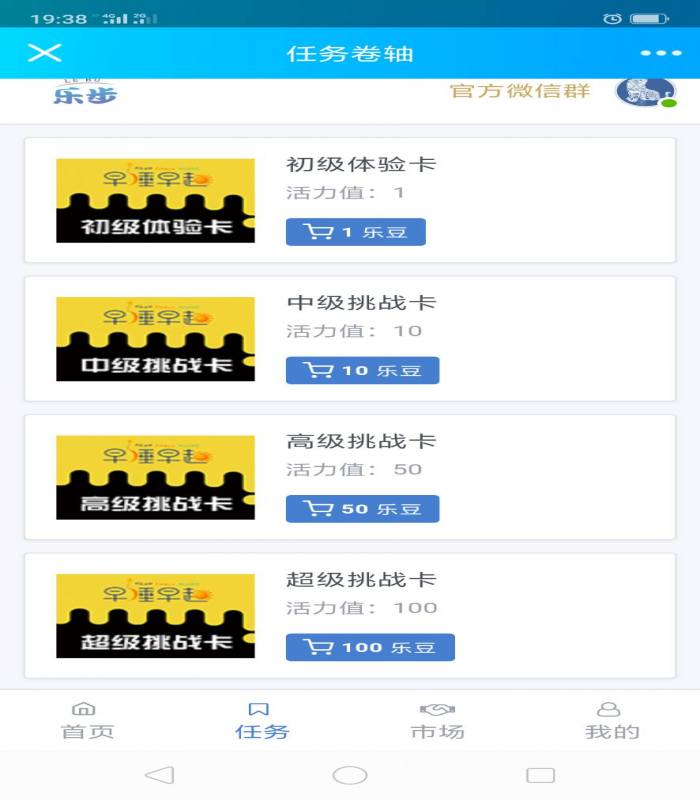Open the 初级体验卡 card image
This screenshot has height=800, width=700.
coord(155,200)
